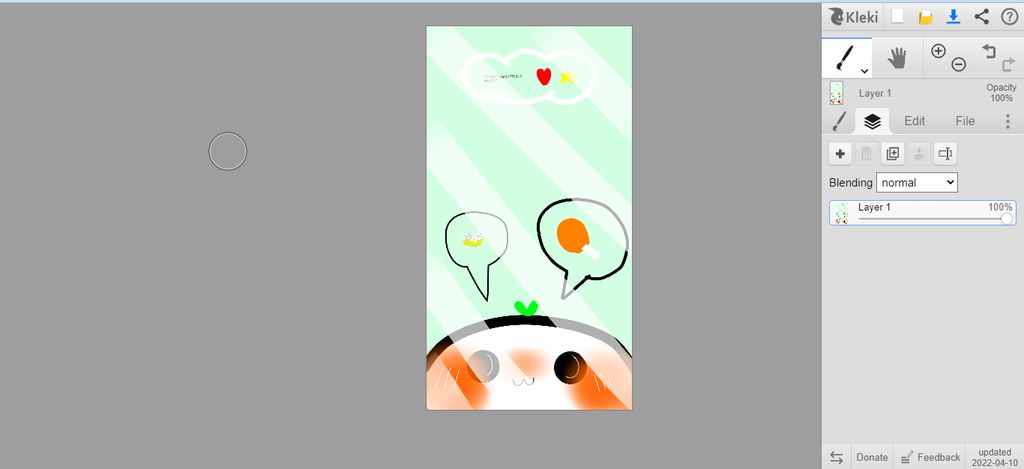The width and height of the screenshot is (1024, 469).
Task: Expand the Blending mode dropdown
Action: click(x=917, y=183)
